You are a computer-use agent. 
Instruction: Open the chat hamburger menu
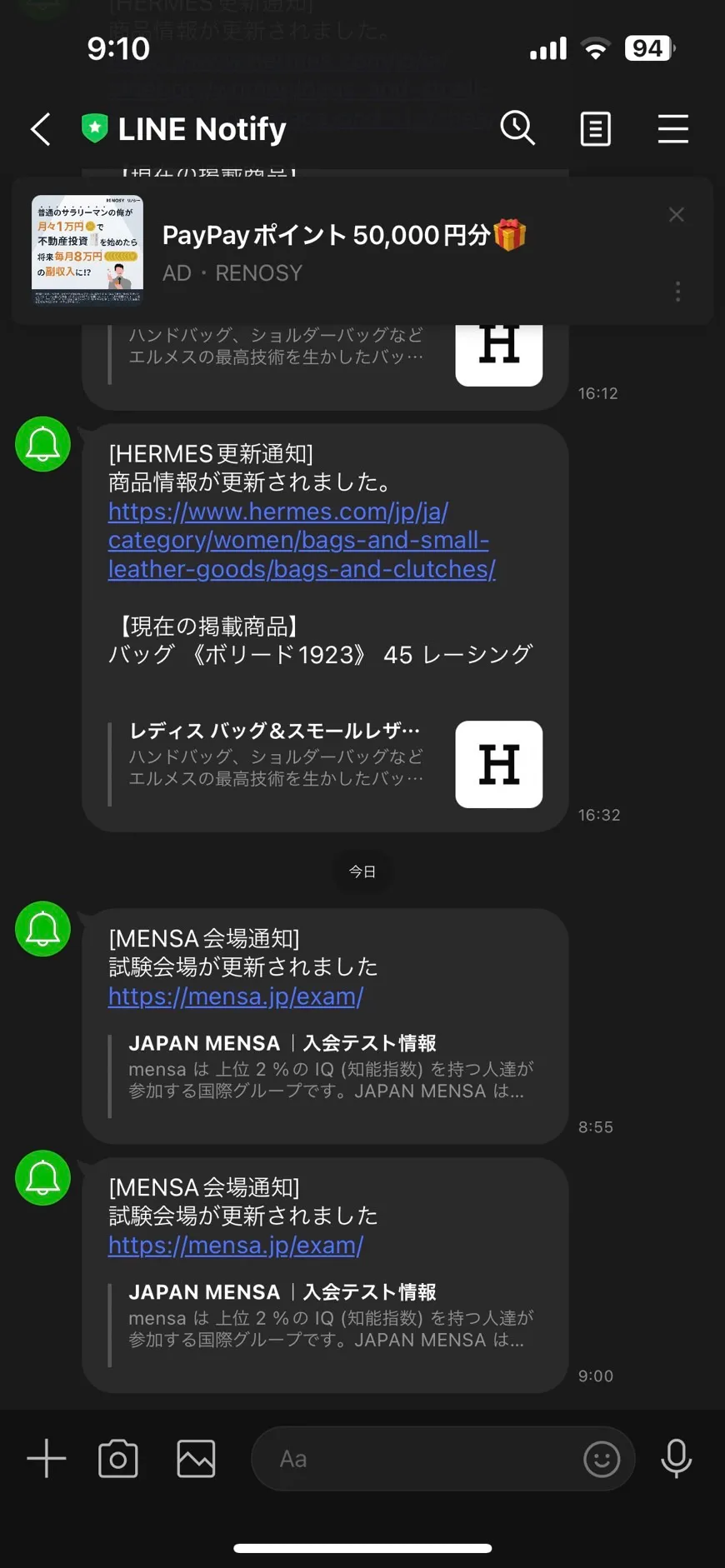(672, 129)
